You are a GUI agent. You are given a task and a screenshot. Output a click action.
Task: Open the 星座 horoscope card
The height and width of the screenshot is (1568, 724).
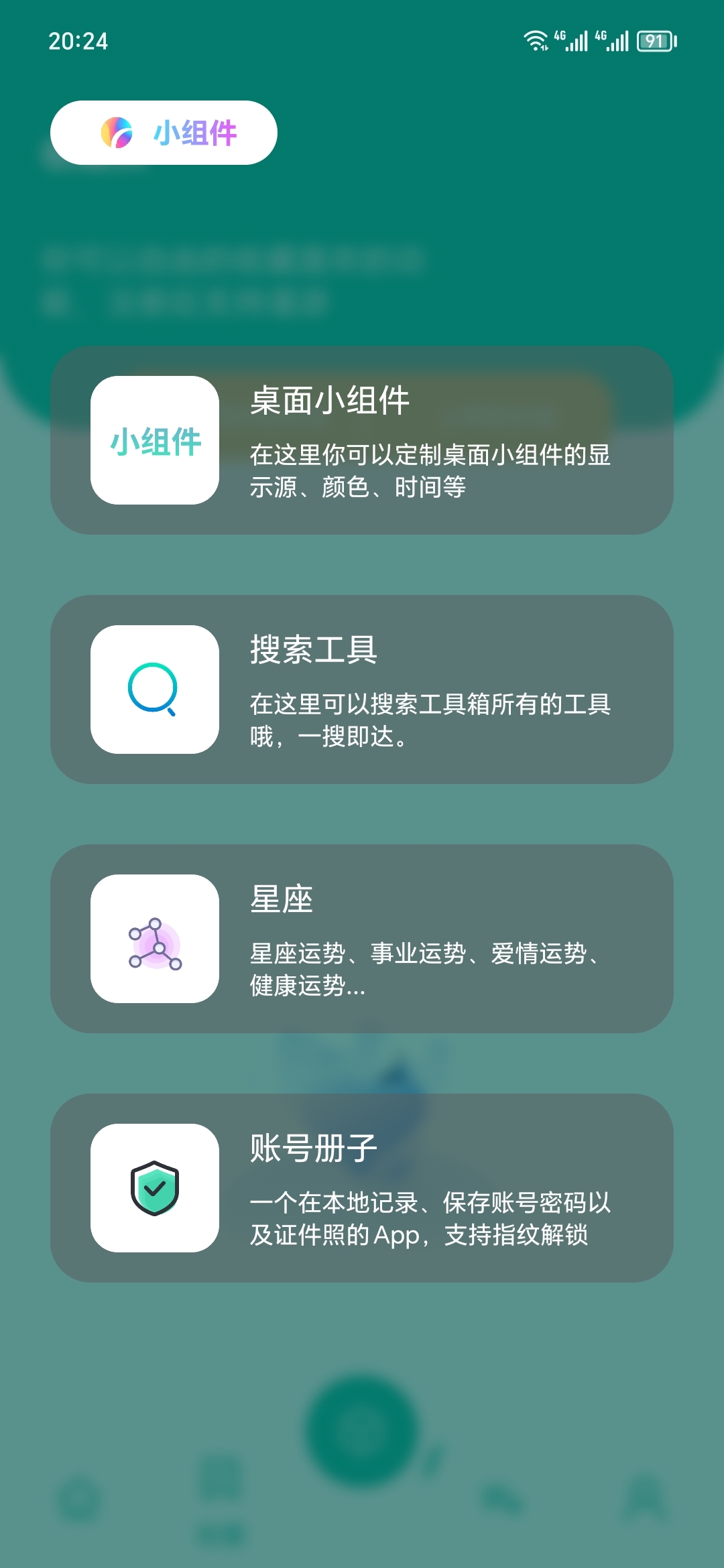[x=362, y=939]
